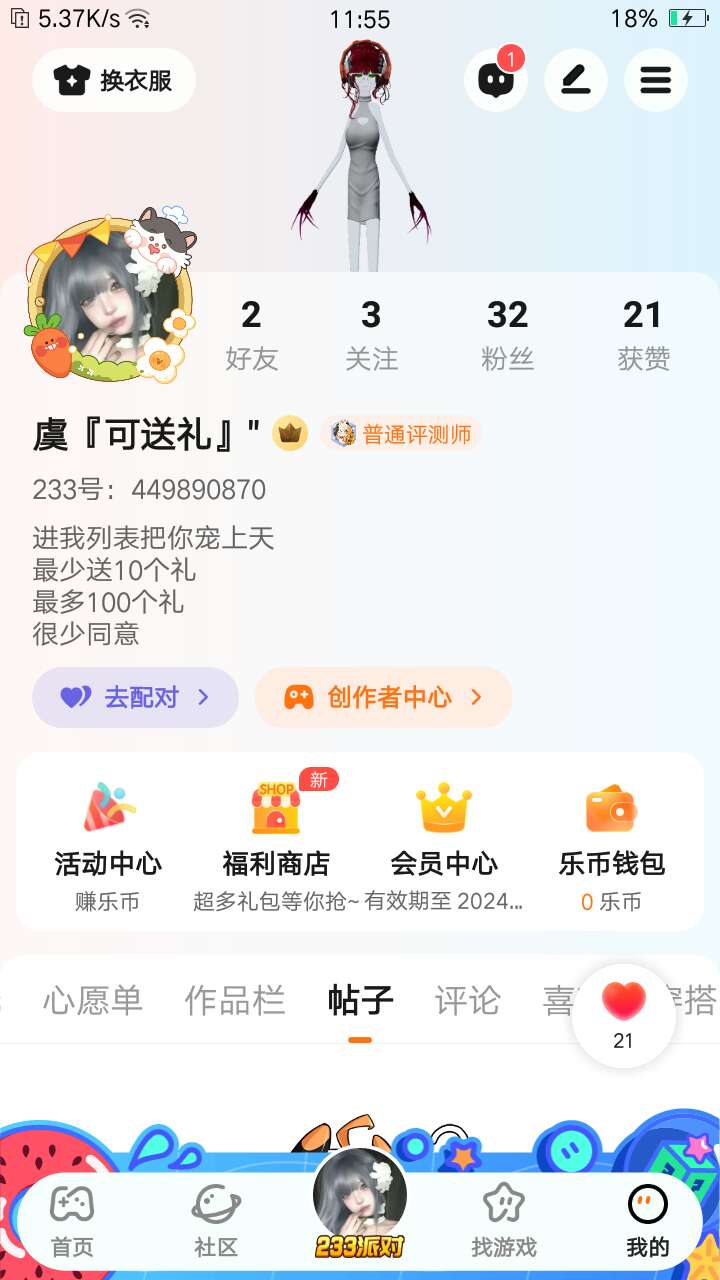720x1280 pixels.
Task: Tap the edit profile pencil icon
Action: click(x=576, y=80)
